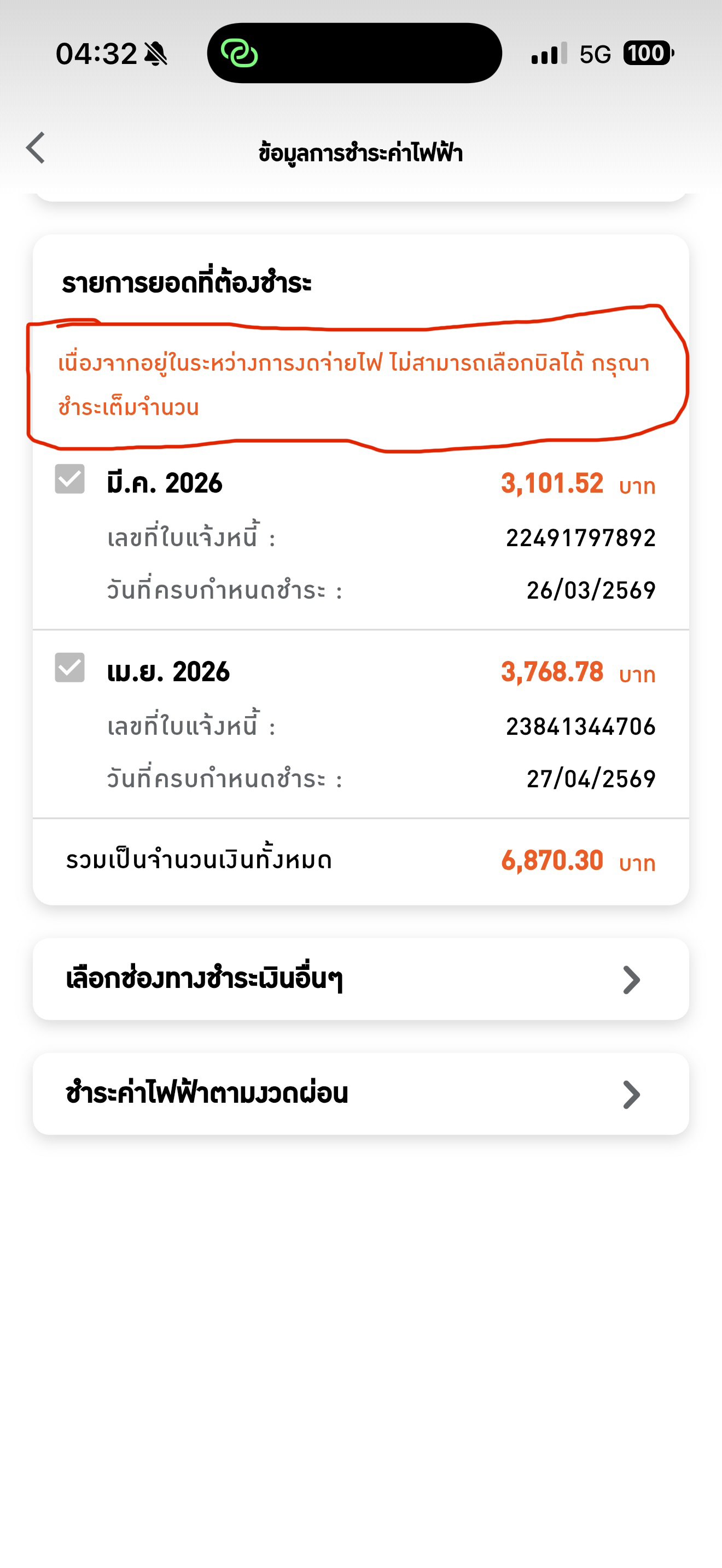Click invoice number 22491797892
Screen dimensions: 722x1568
pyautogui.click(x=580, y=537)
